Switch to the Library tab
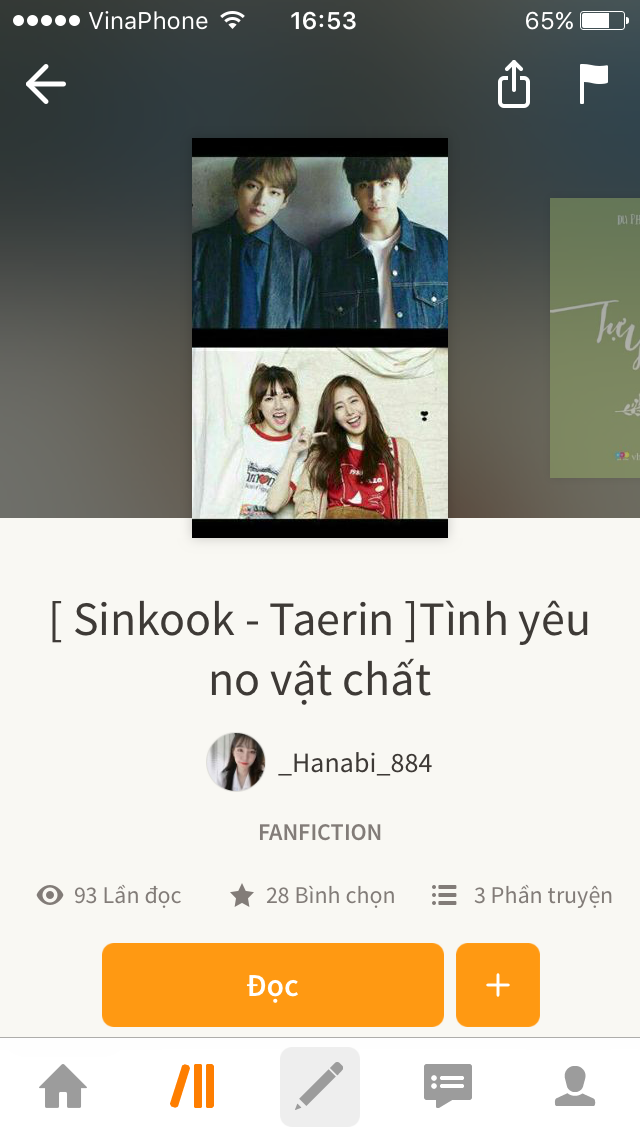Image resolution: width=640 pixels, height=1136 pixels. click(192, 1086)
